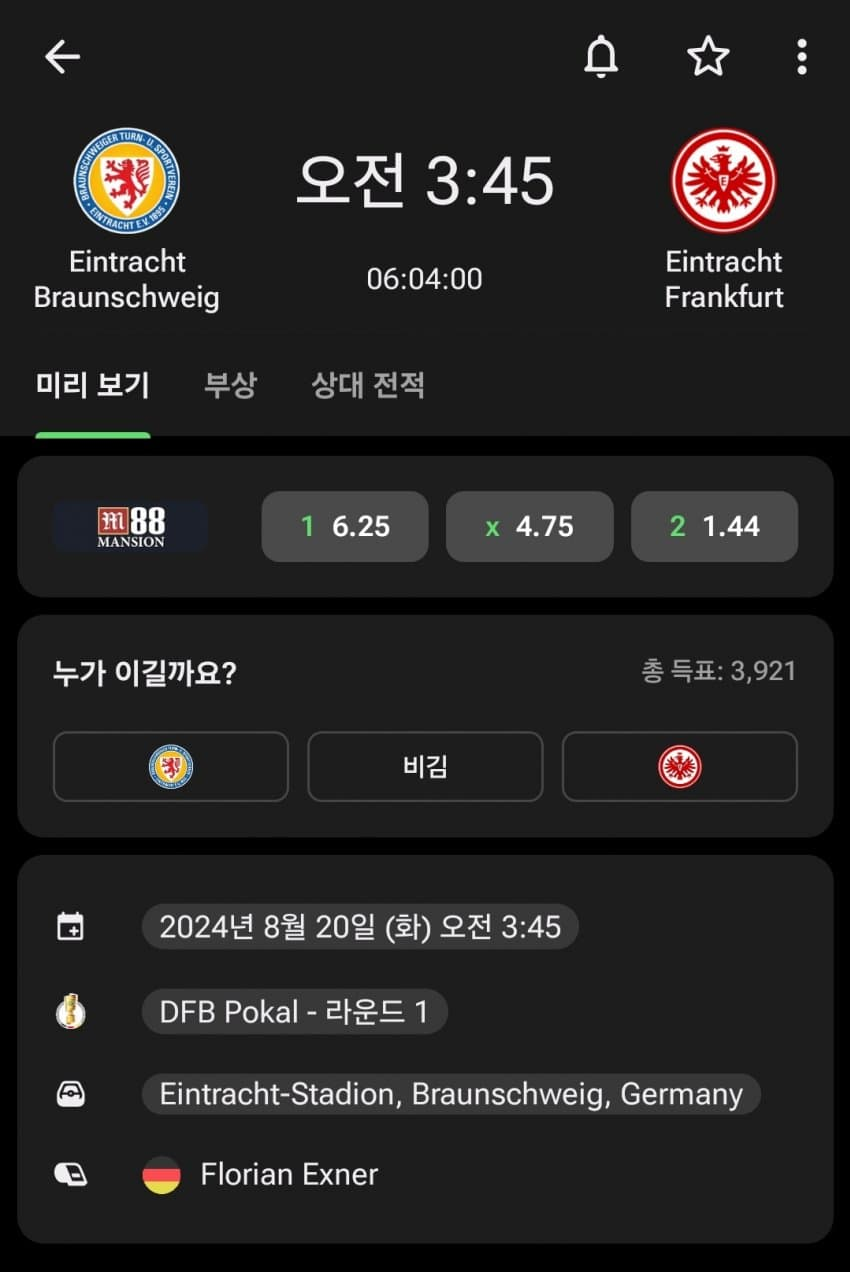Tap the away win odds 1.44
The image size is (850, 1272).
click(714, 526)
